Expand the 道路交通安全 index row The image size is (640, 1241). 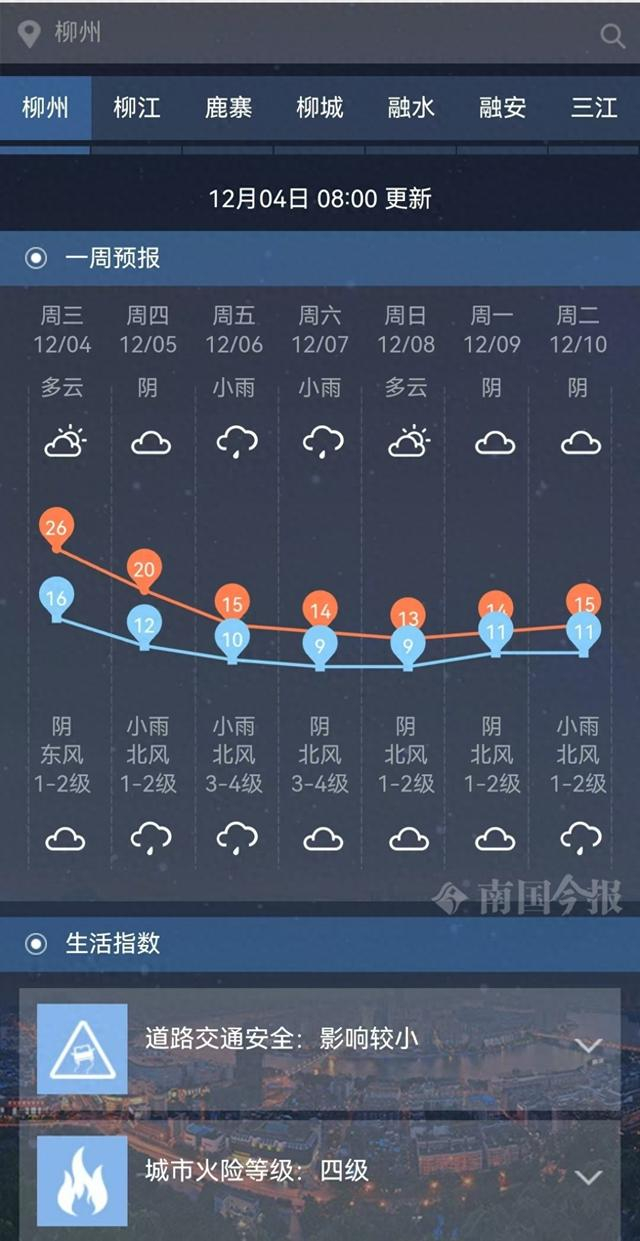tap(589, 1047)
